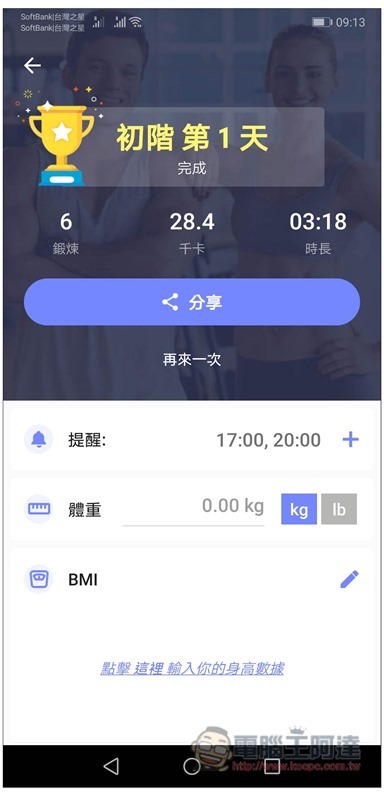Switch the weight unit to lb
Viewport: 384px width, 796px height.
339,509
